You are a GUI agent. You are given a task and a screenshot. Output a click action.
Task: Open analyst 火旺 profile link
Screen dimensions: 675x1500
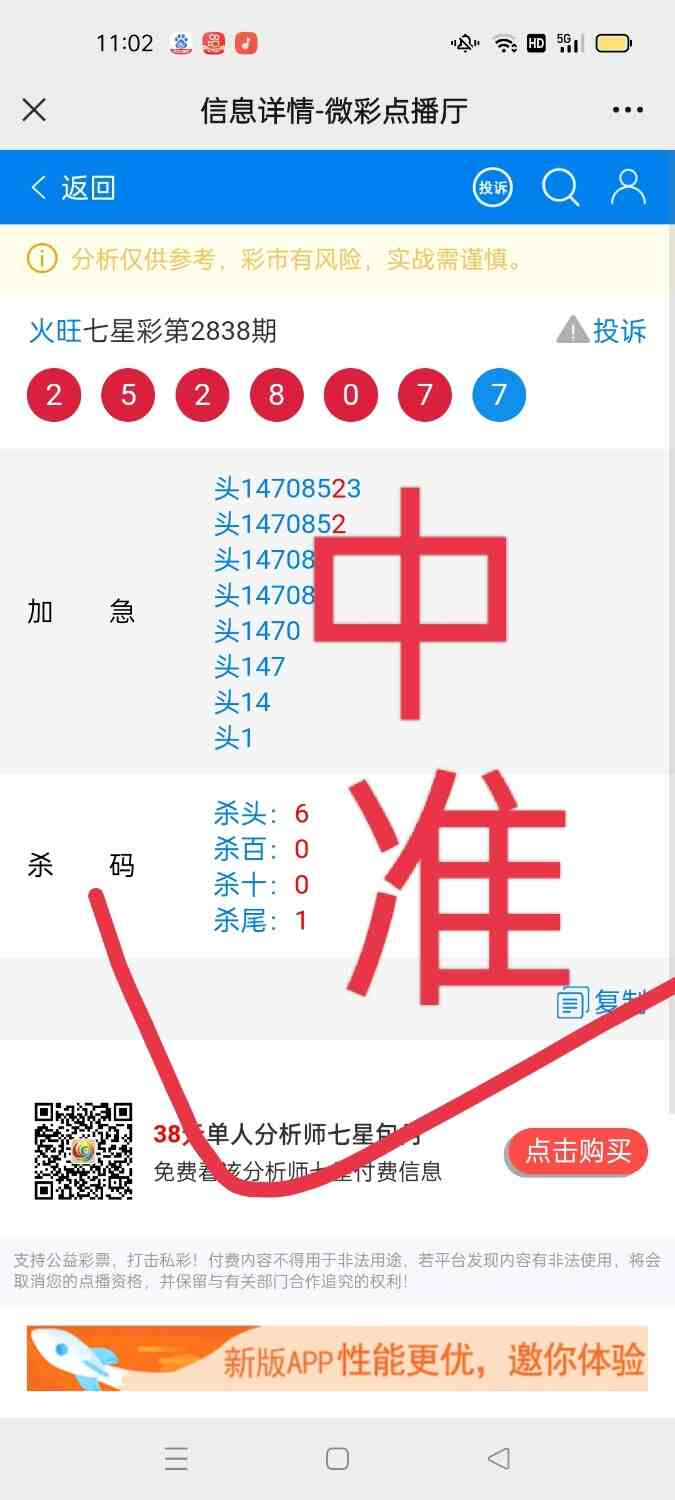click(55, 331)
